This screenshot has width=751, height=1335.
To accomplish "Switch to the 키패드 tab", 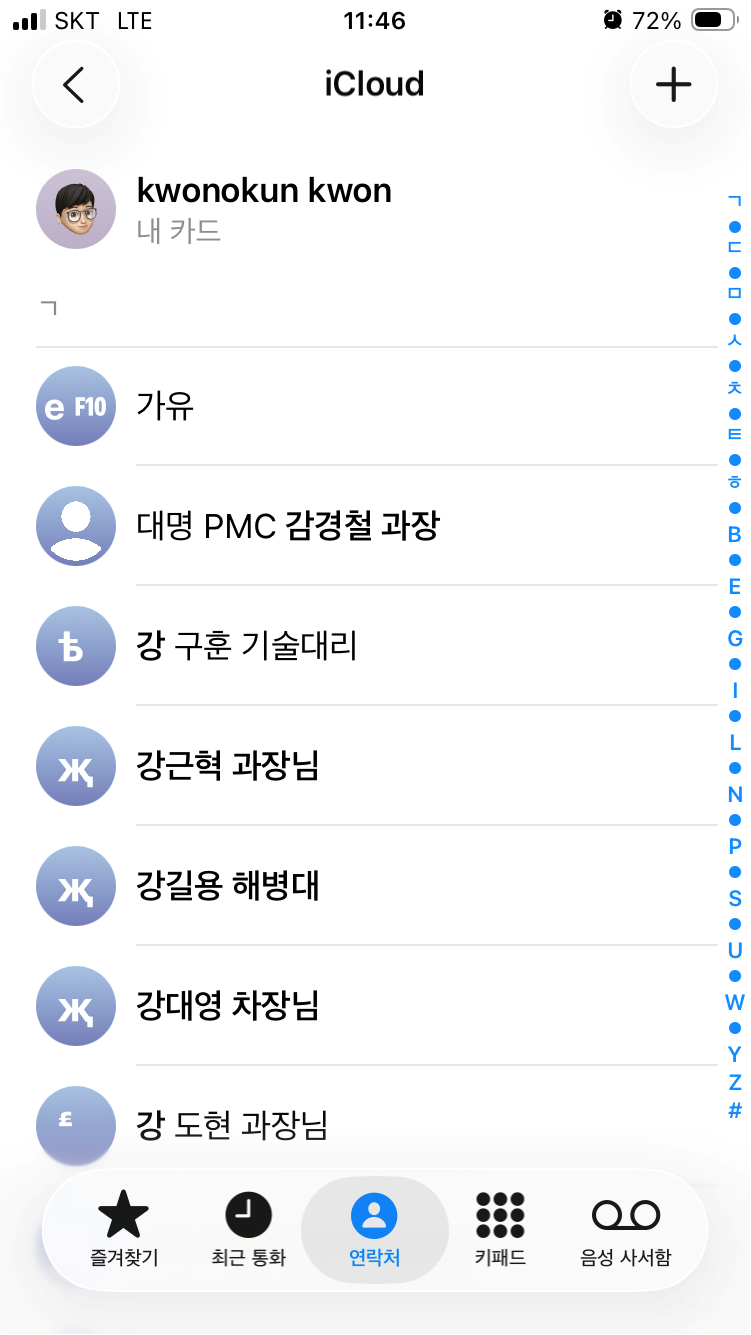I will pyautogui.click(x=500, y=1228).
